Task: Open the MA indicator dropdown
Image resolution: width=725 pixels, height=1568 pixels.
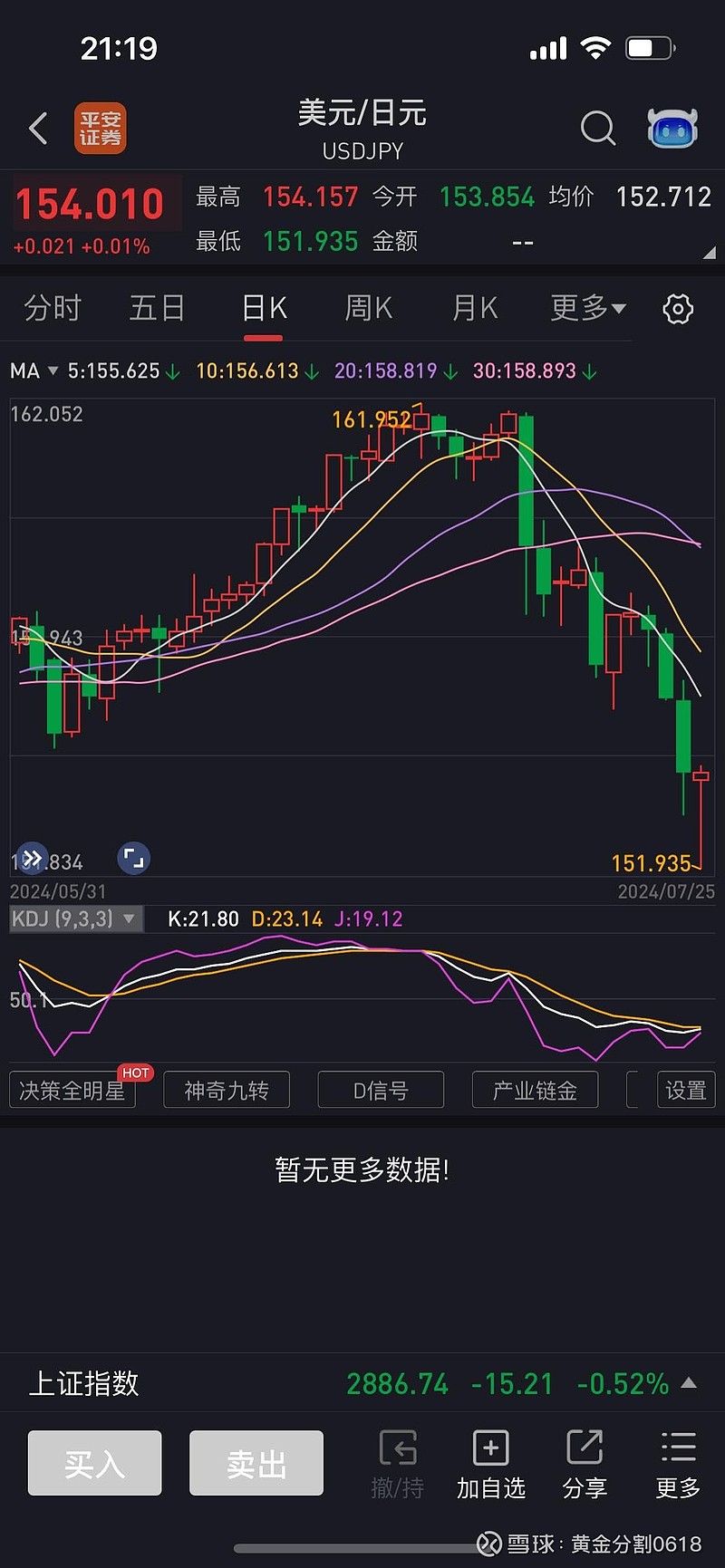Action: (x=34, y=370)
